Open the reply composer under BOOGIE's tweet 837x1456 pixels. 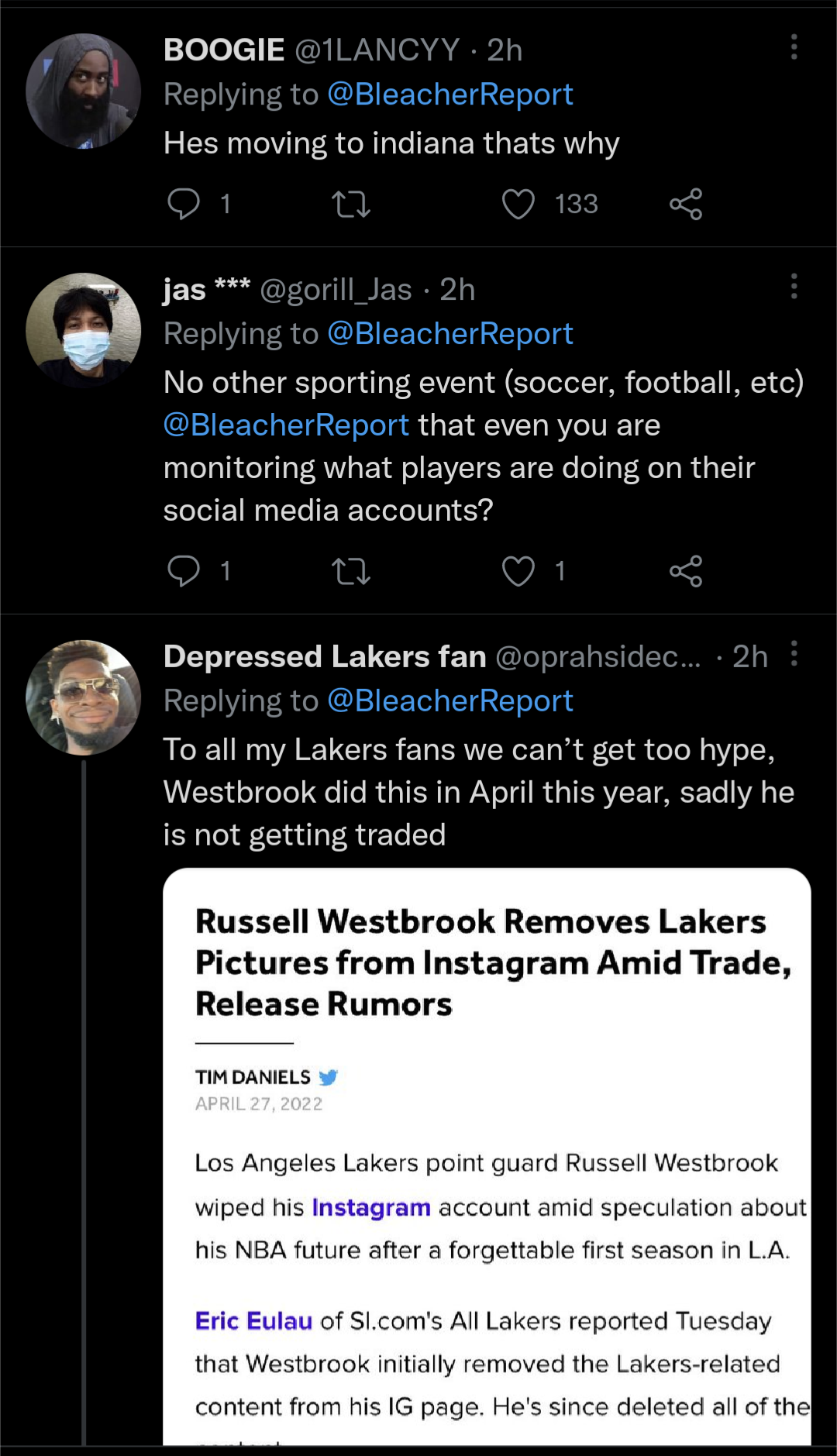186,204
